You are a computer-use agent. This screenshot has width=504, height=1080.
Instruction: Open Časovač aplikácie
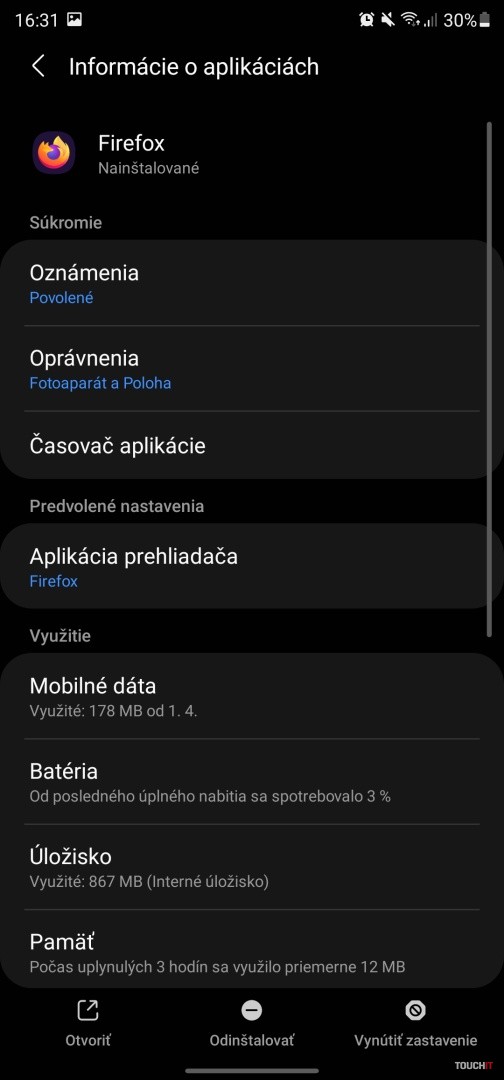(252, 445)
